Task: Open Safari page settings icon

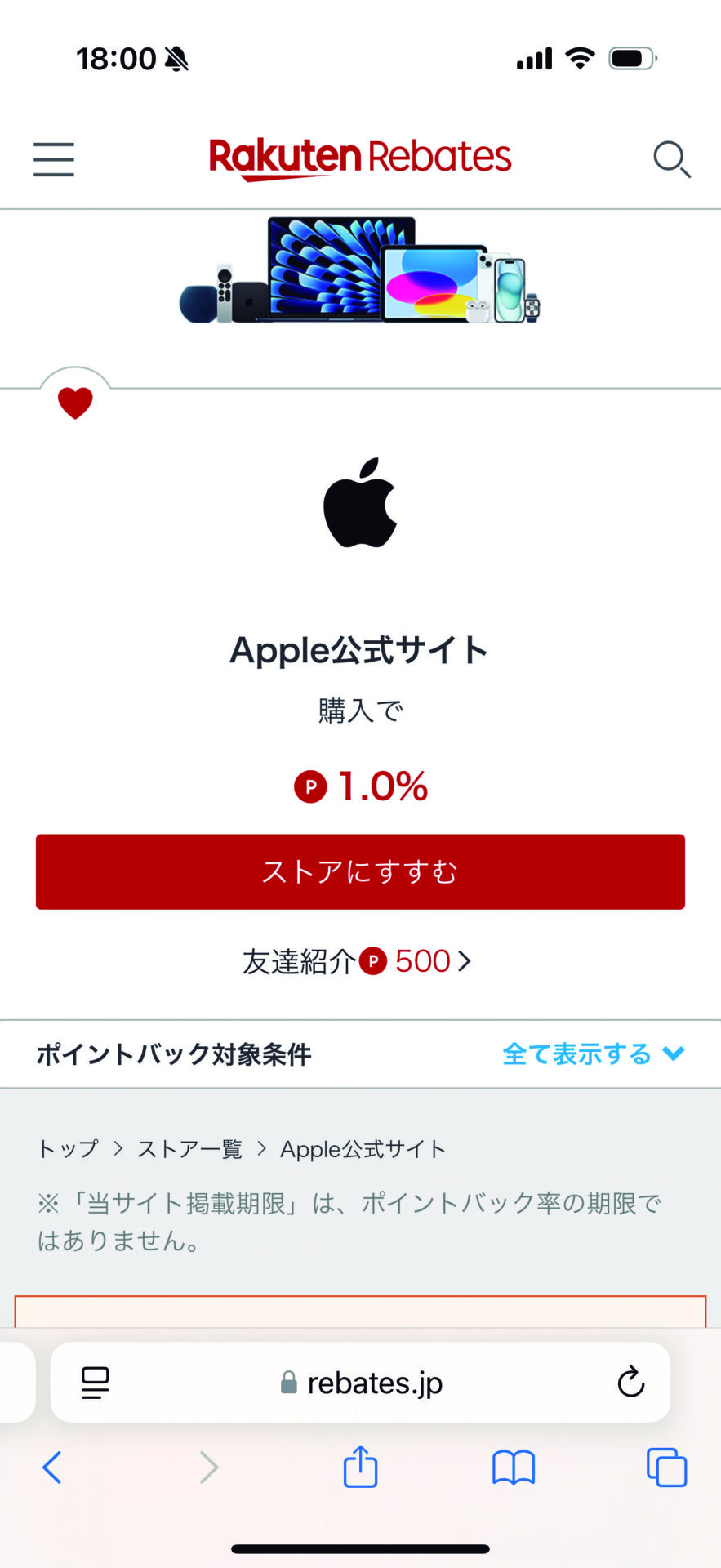Action: [96, 1383]
